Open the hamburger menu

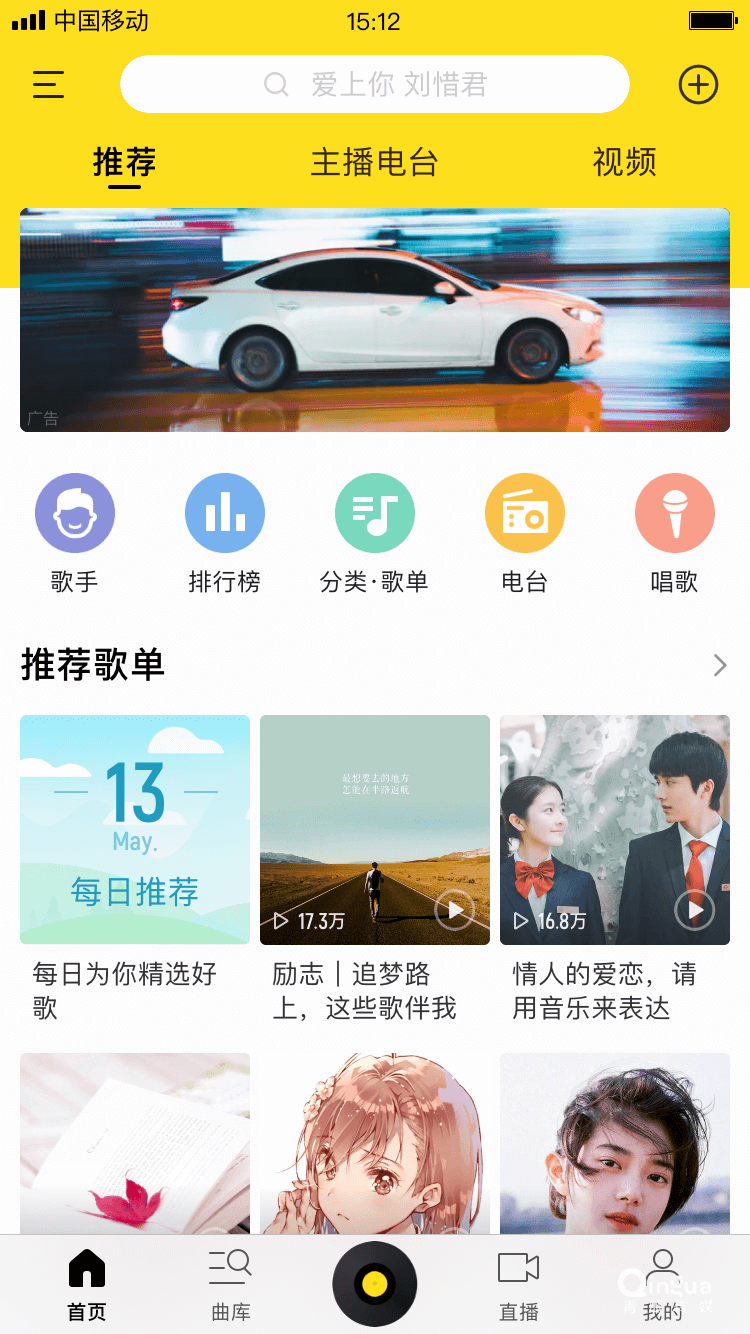click(48, 84)
